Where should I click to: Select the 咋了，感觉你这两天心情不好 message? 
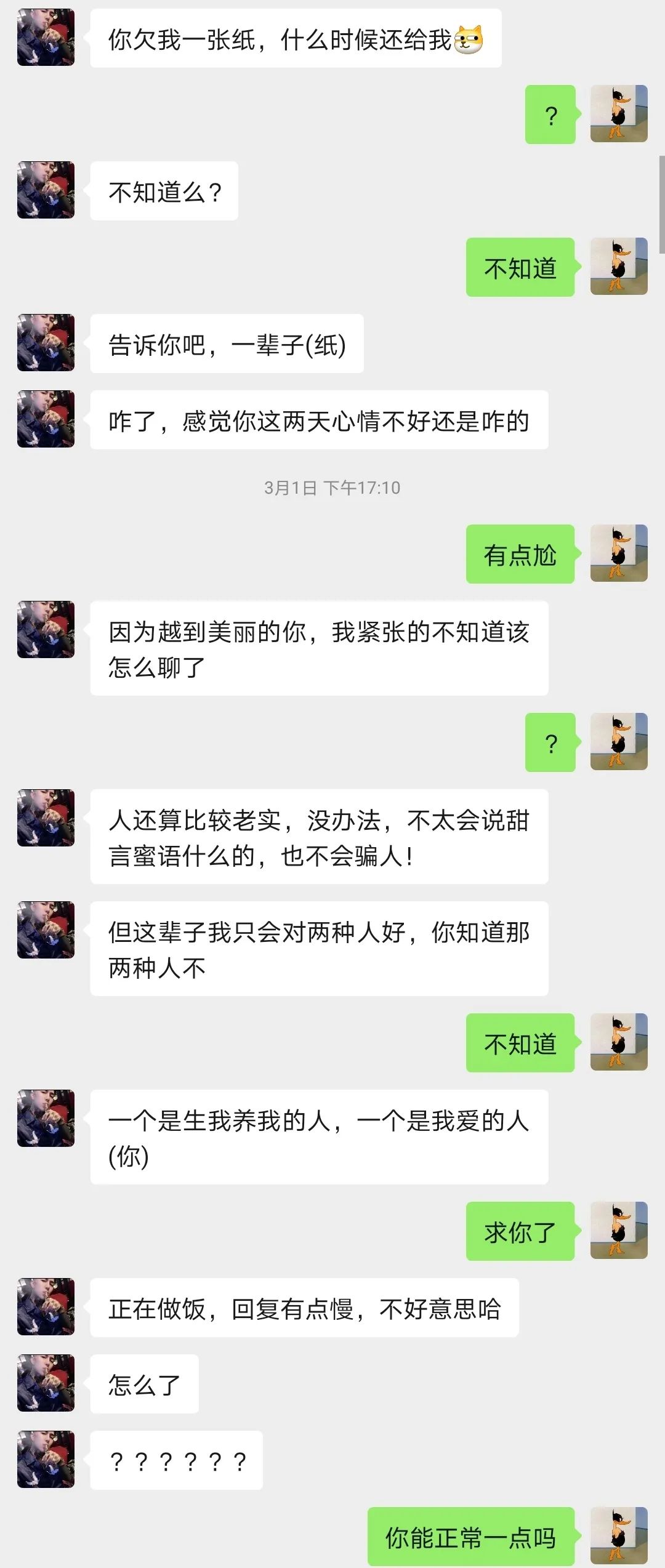click(x=320, y=420)
